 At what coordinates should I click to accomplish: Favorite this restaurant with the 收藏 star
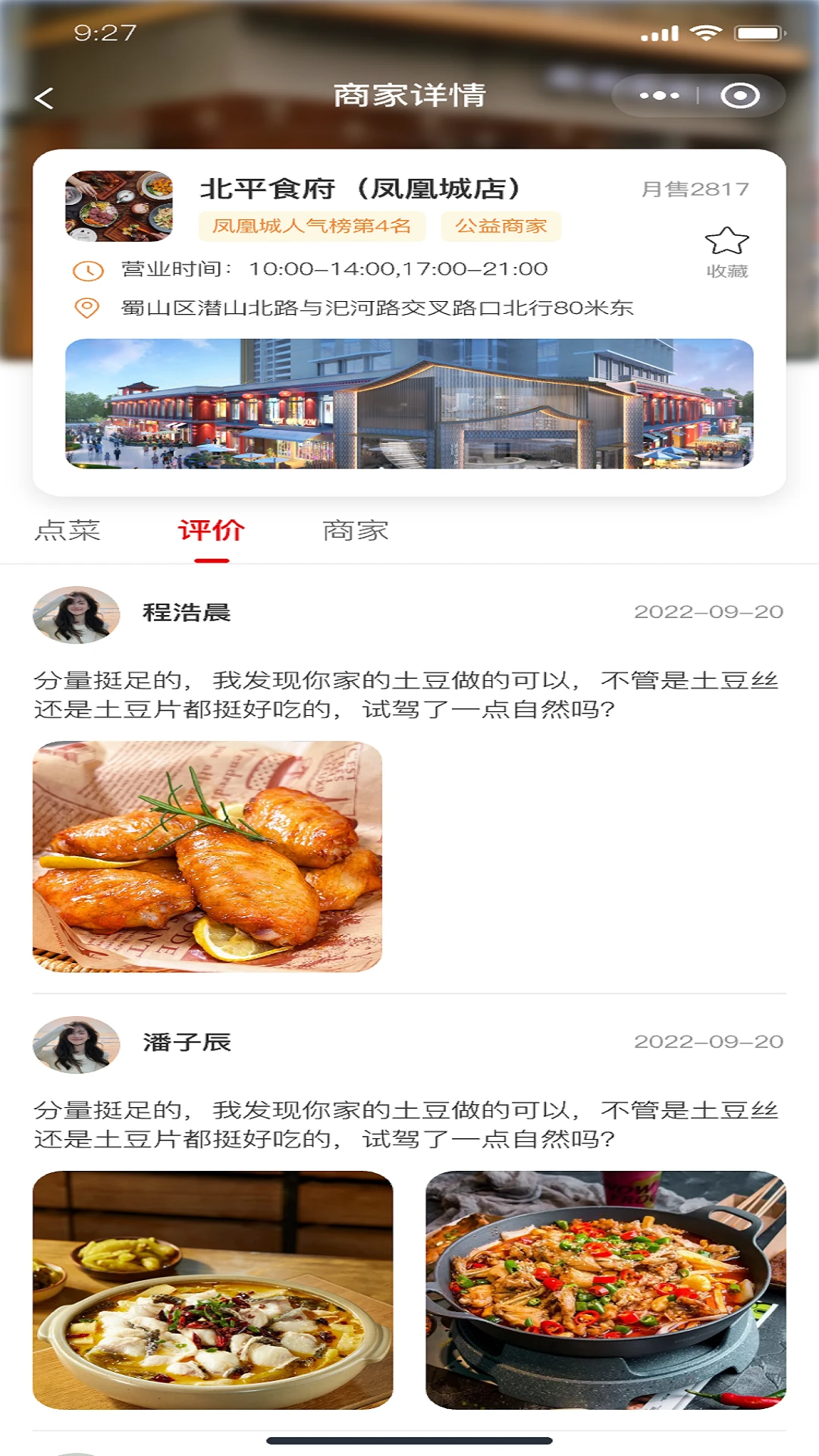coord(726,251)
